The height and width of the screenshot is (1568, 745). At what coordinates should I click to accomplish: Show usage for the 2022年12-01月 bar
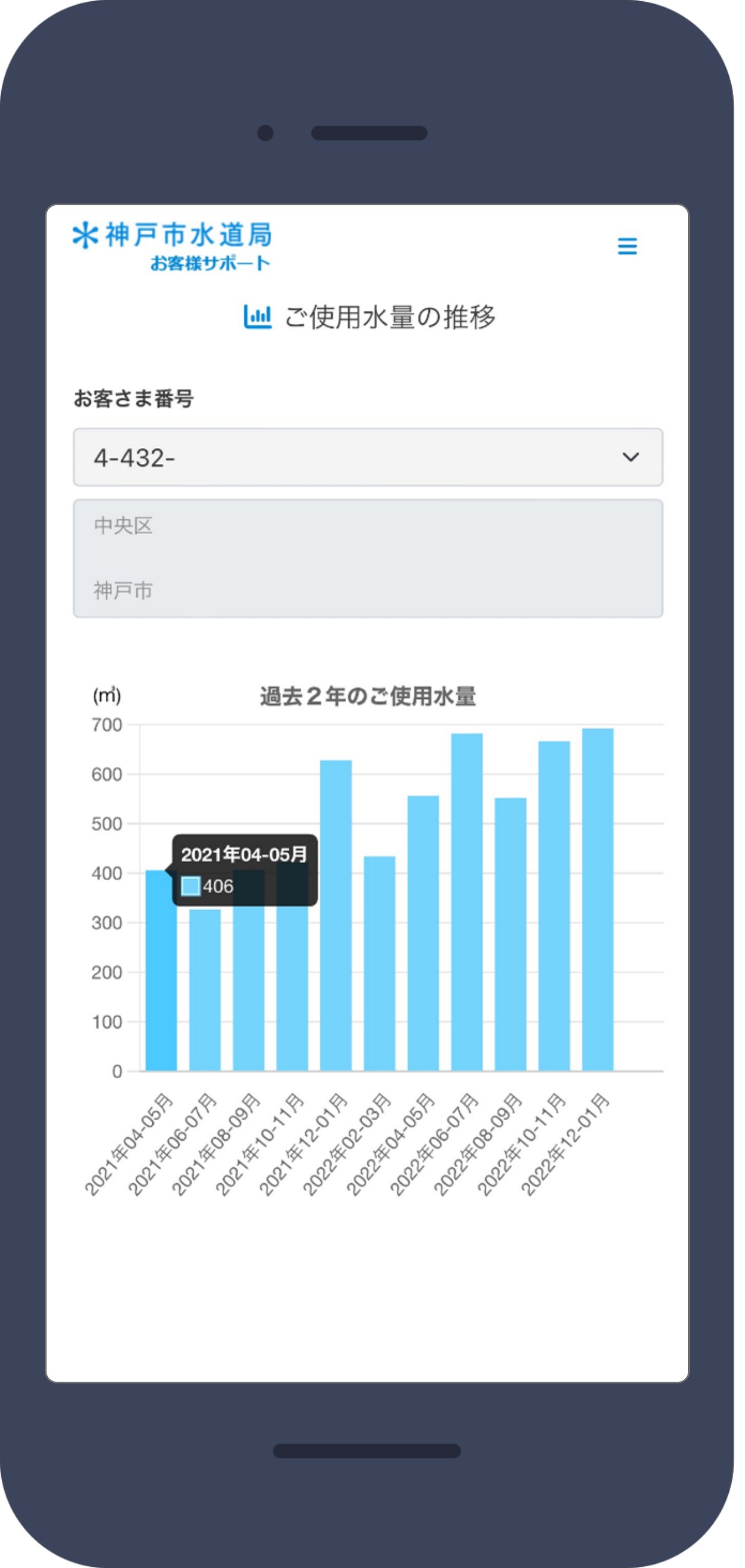click(598, 899)
